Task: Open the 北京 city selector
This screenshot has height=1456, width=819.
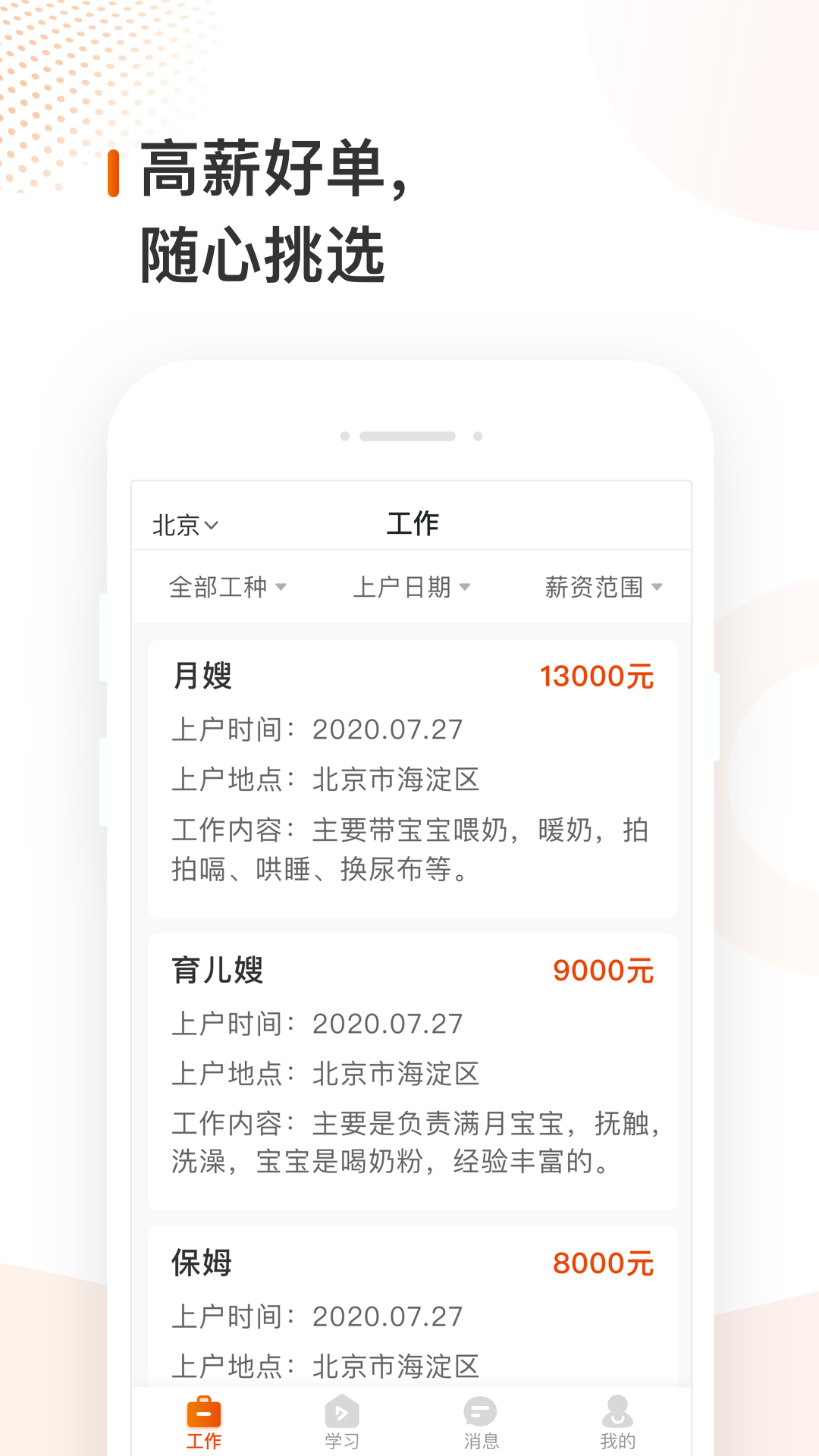Action: click(x=184, y=523)
